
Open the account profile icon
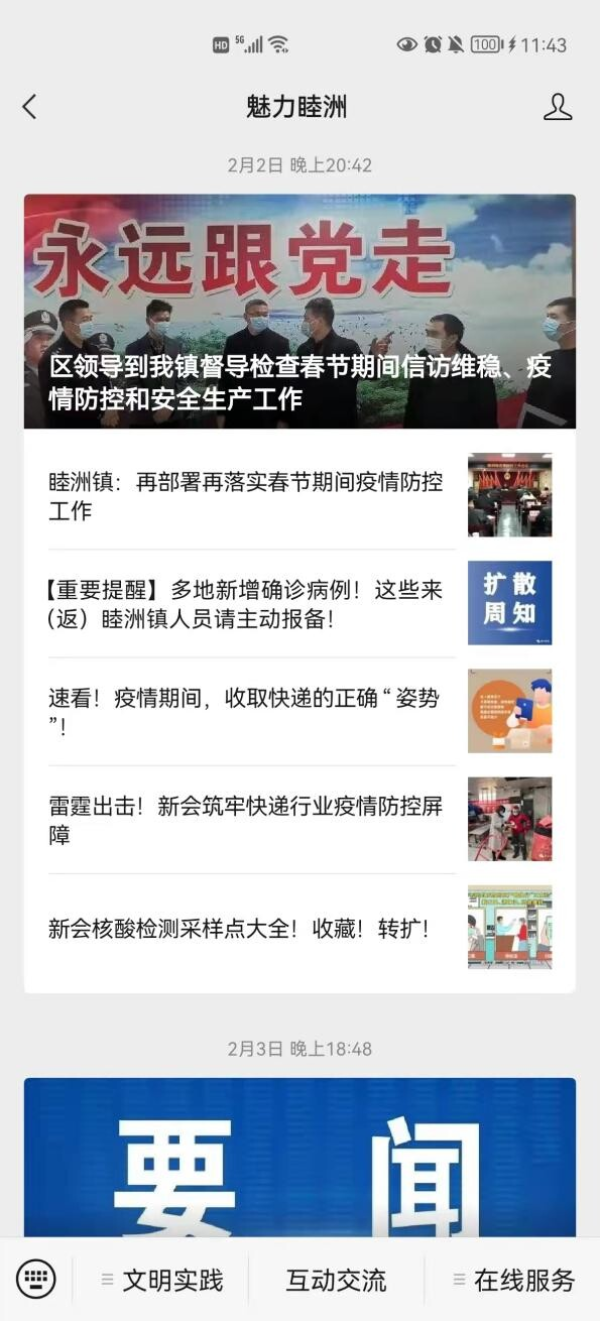pos(557,107)
